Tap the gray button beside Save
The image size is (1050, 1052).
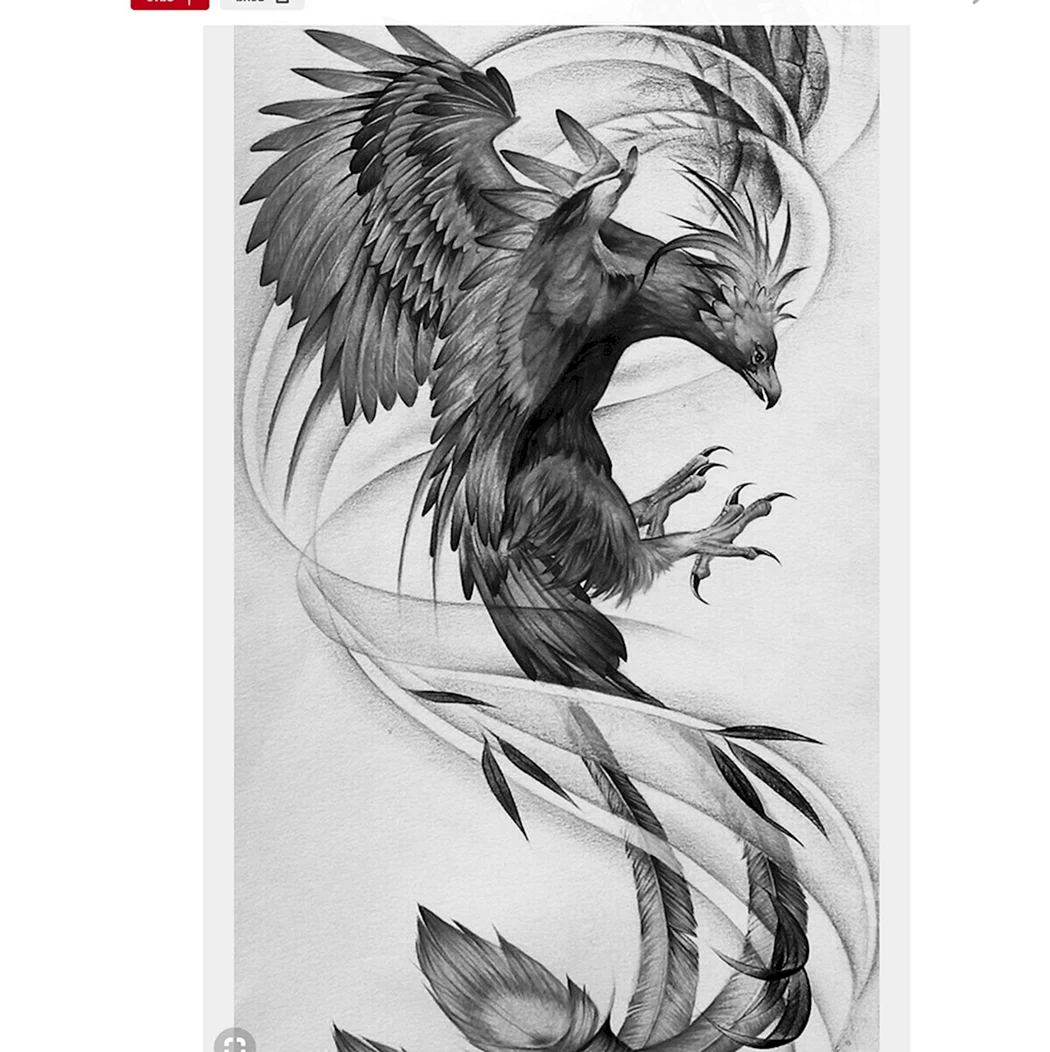pos(262,3)
